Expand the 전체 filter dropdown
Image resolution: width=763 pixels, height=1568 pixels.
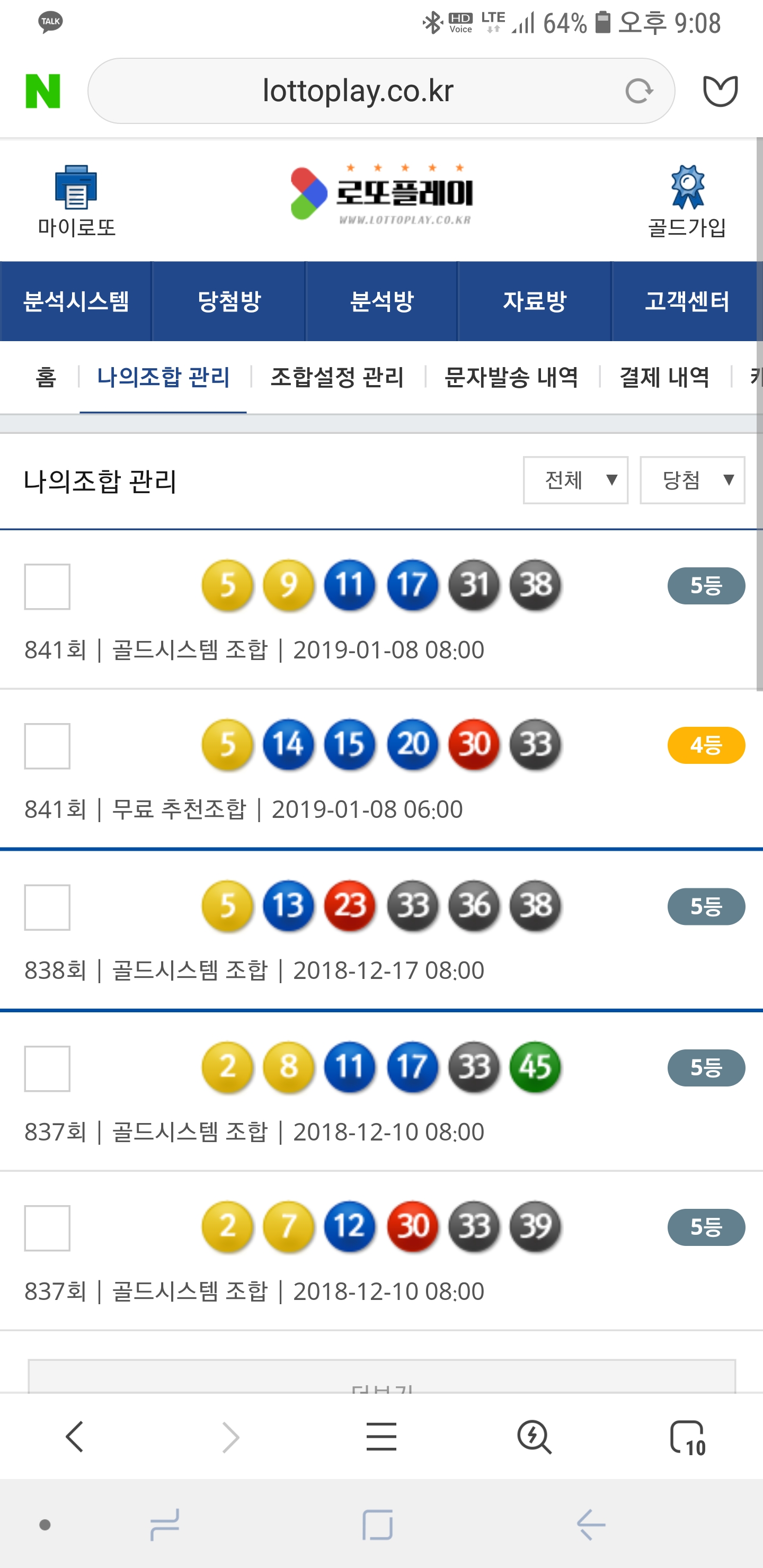(575, 480)
